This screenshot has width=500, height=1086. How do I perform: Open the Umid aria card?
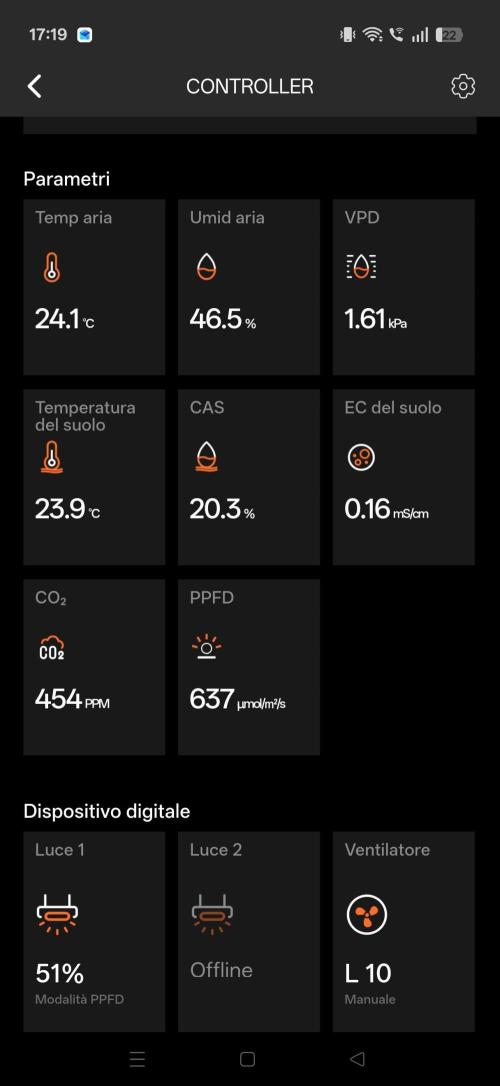249,287
